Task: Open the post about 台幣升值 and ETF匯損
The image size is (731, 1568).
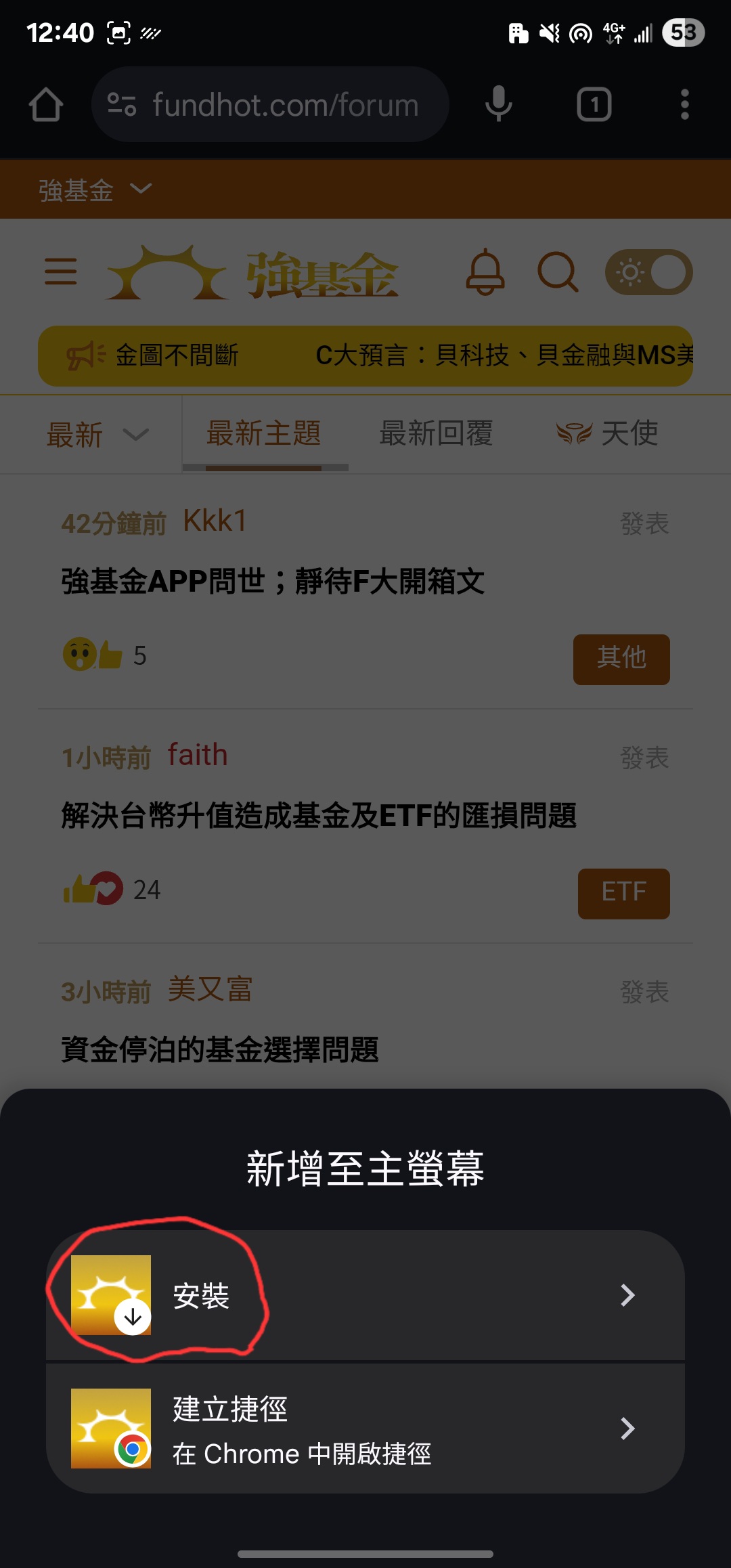Action: pyautogui.click(x=319, y=815)
